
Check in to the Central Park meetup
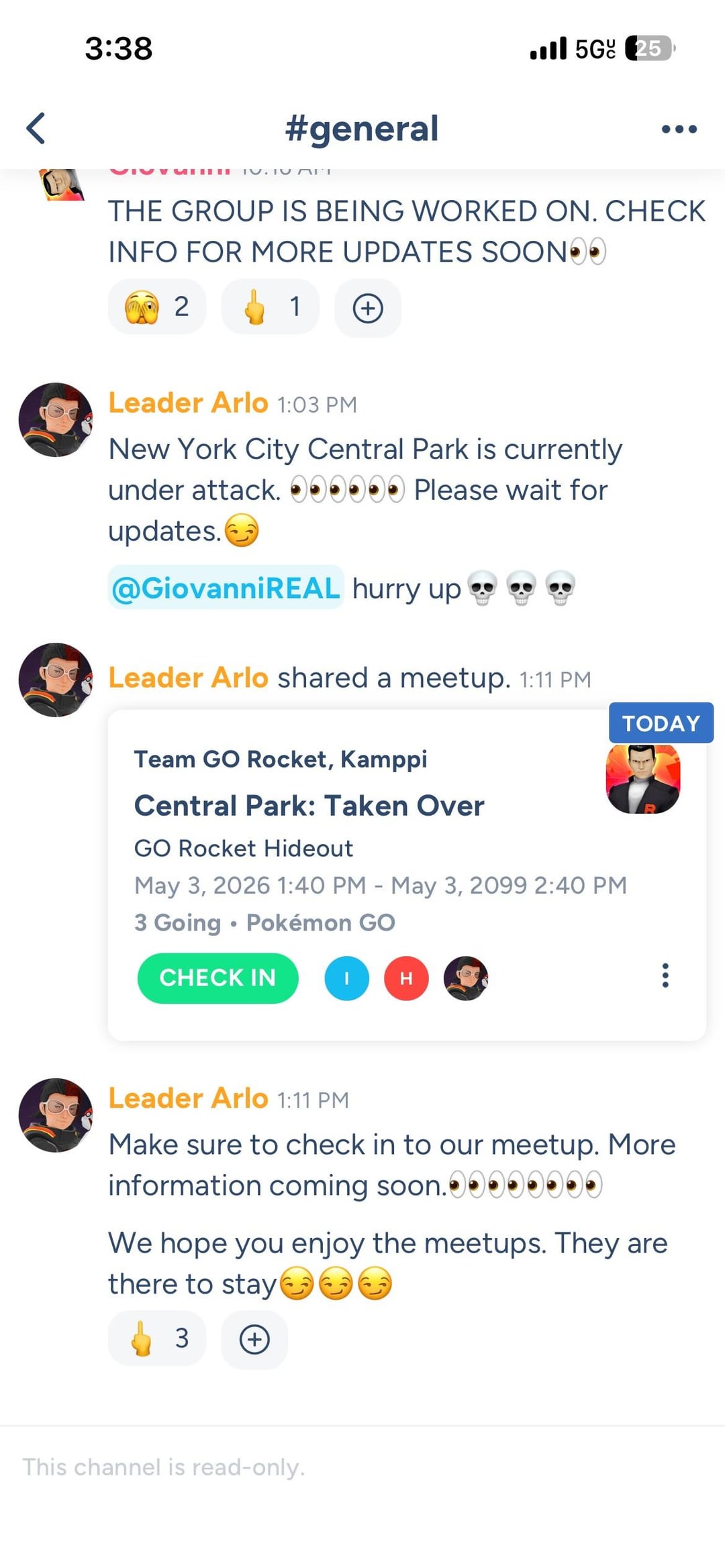pyautogui.click(x=217, y=978)
